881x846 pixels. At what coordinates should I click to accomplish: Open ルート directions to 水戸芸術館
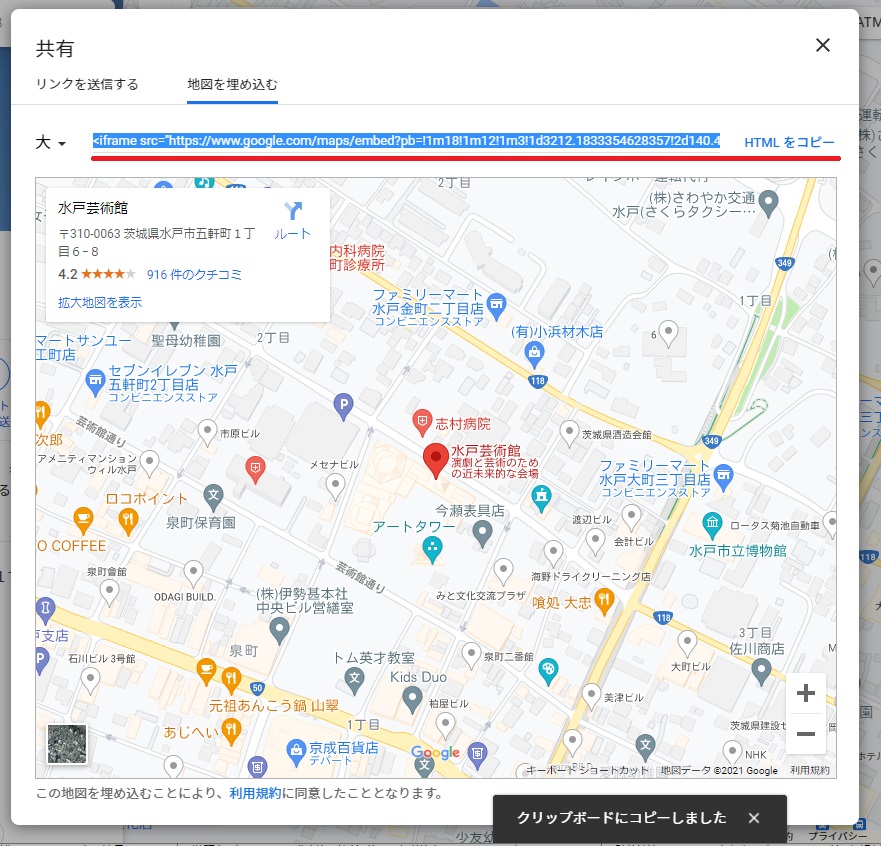pos(292,219)
